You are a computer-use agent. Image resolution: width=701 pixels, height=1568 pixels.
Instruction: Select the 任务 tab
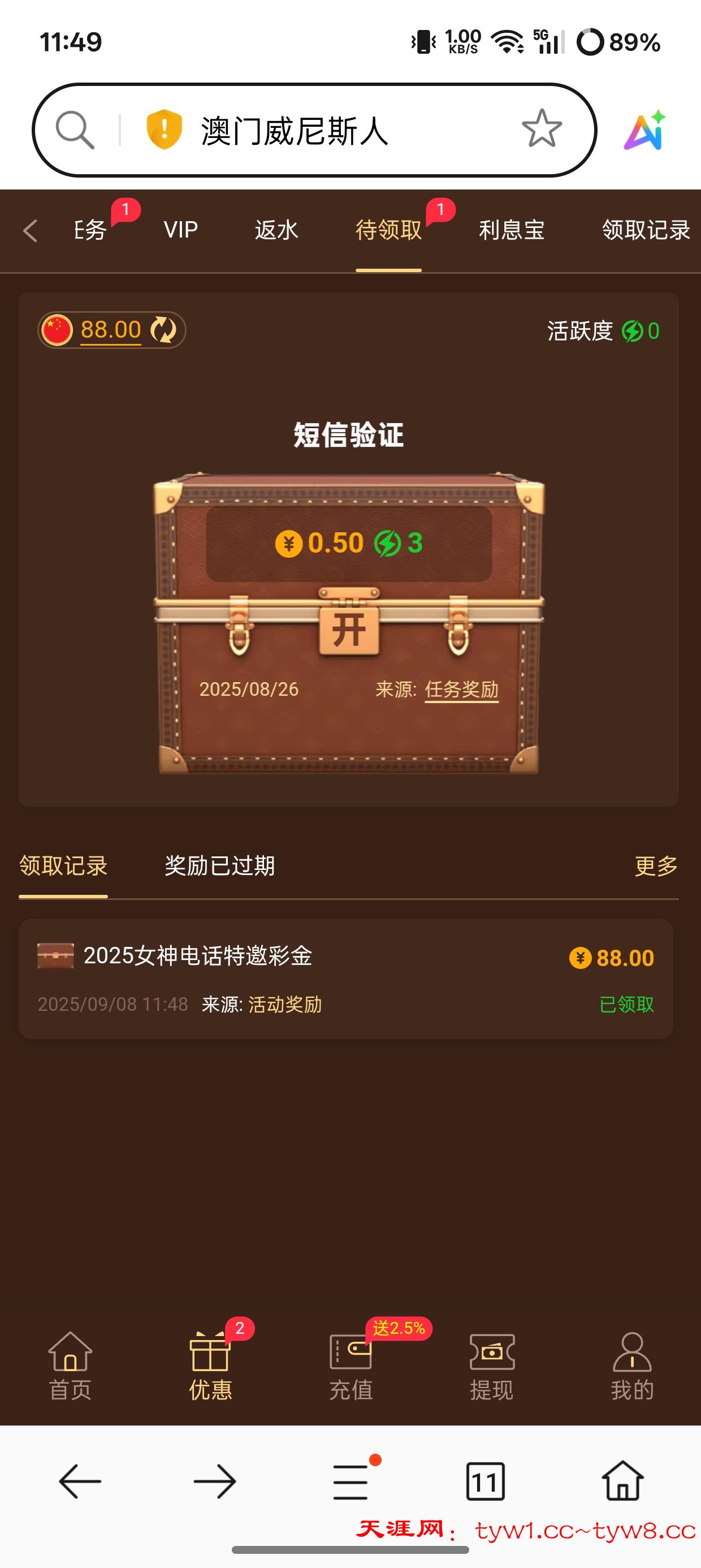[x=91, y=230]
